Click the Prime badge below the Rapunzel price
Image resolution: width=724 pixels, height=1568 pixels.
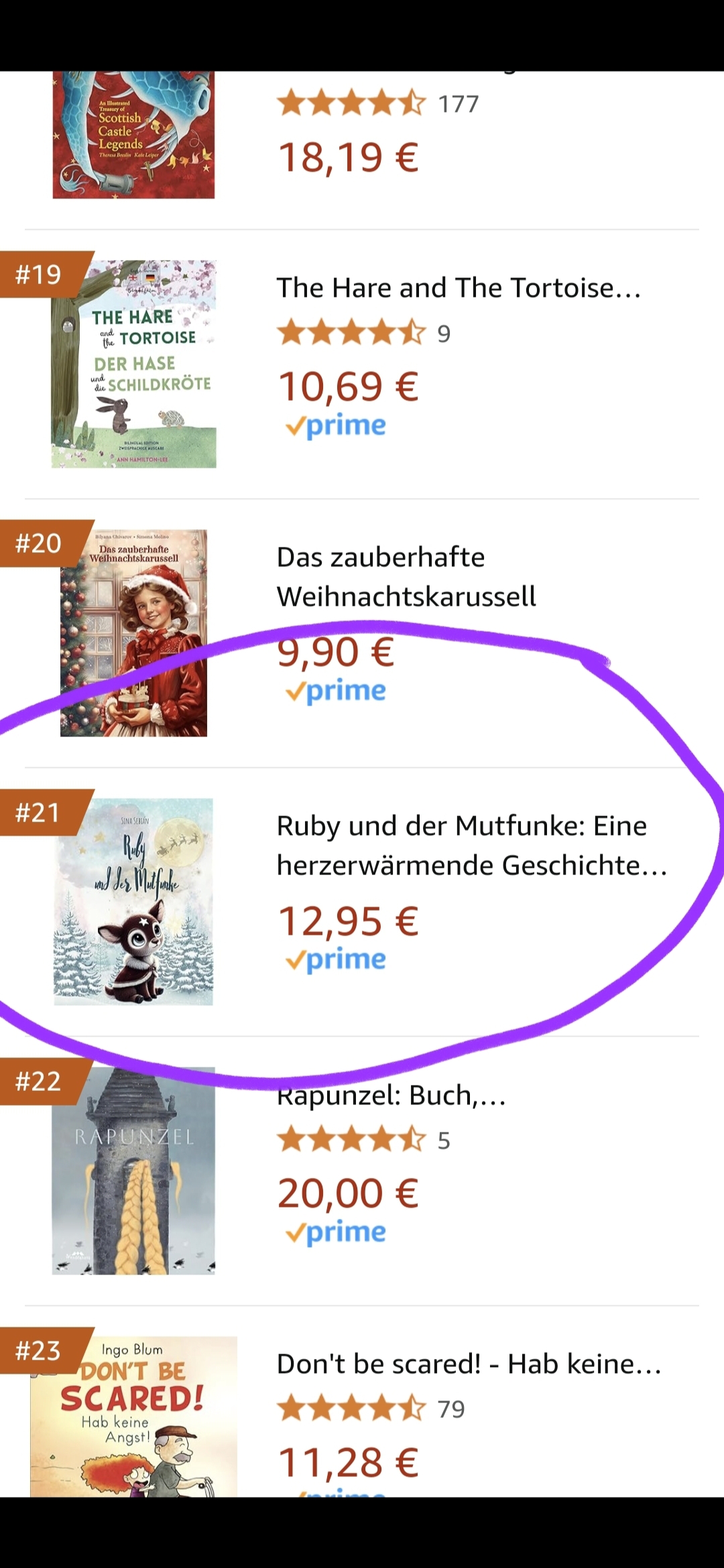(335, 1230)
